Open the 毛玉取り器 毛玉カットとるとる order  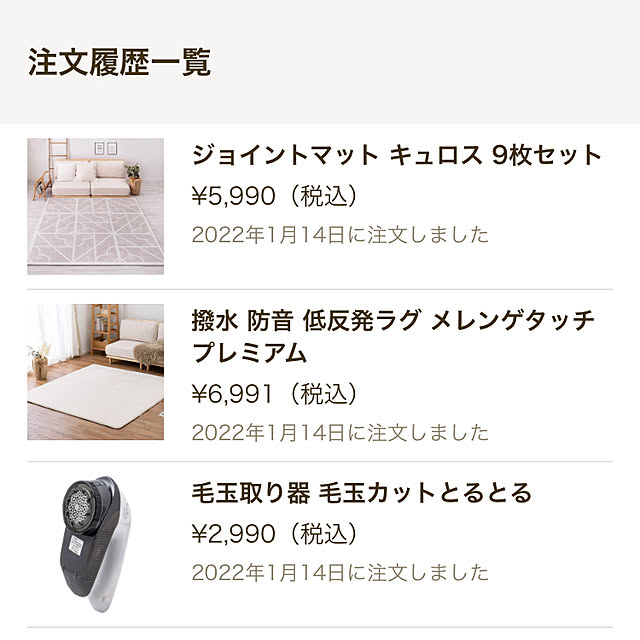click(361, 493)
